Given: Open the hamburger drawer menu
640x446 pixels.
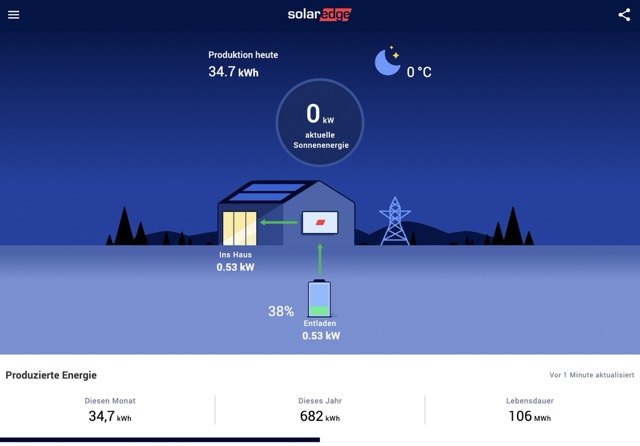Looking at the screenshot, I should point(13,15).
